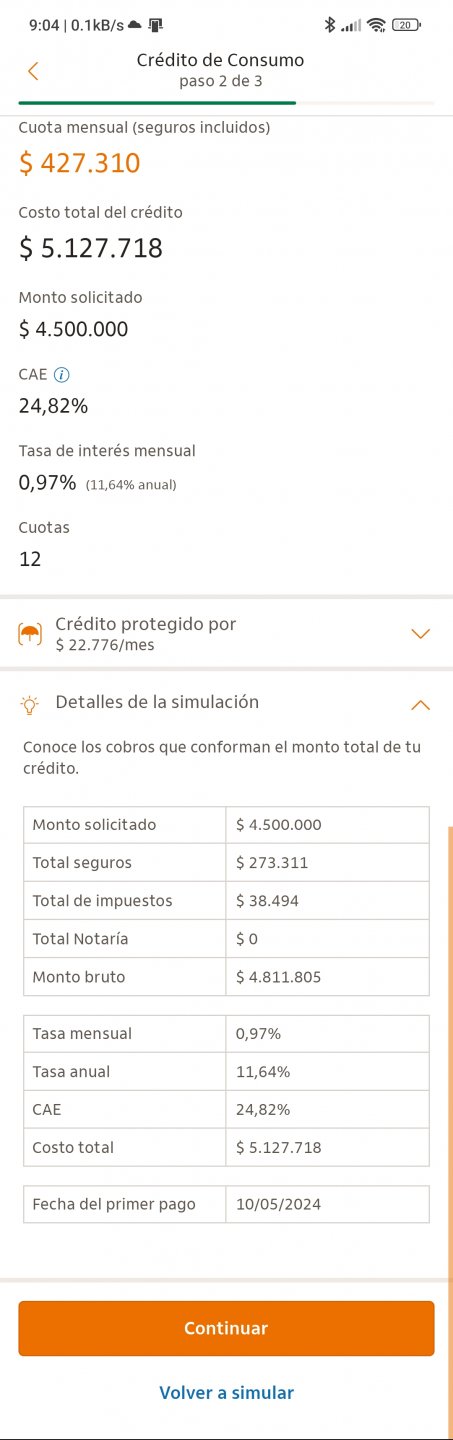Screen dimensions: 453x1440
Task: Go back using the top-left arrow
Action: click(x=33, y=71)
